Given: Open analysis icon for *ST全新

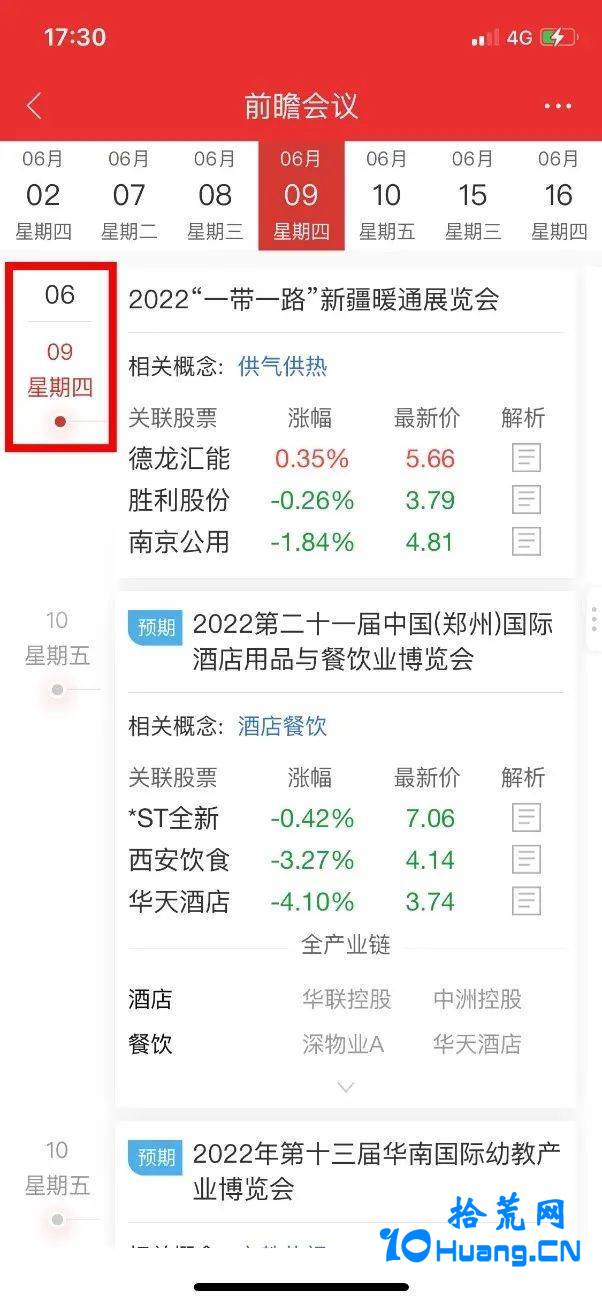Looking at the screenshot, I should (526, 818).
